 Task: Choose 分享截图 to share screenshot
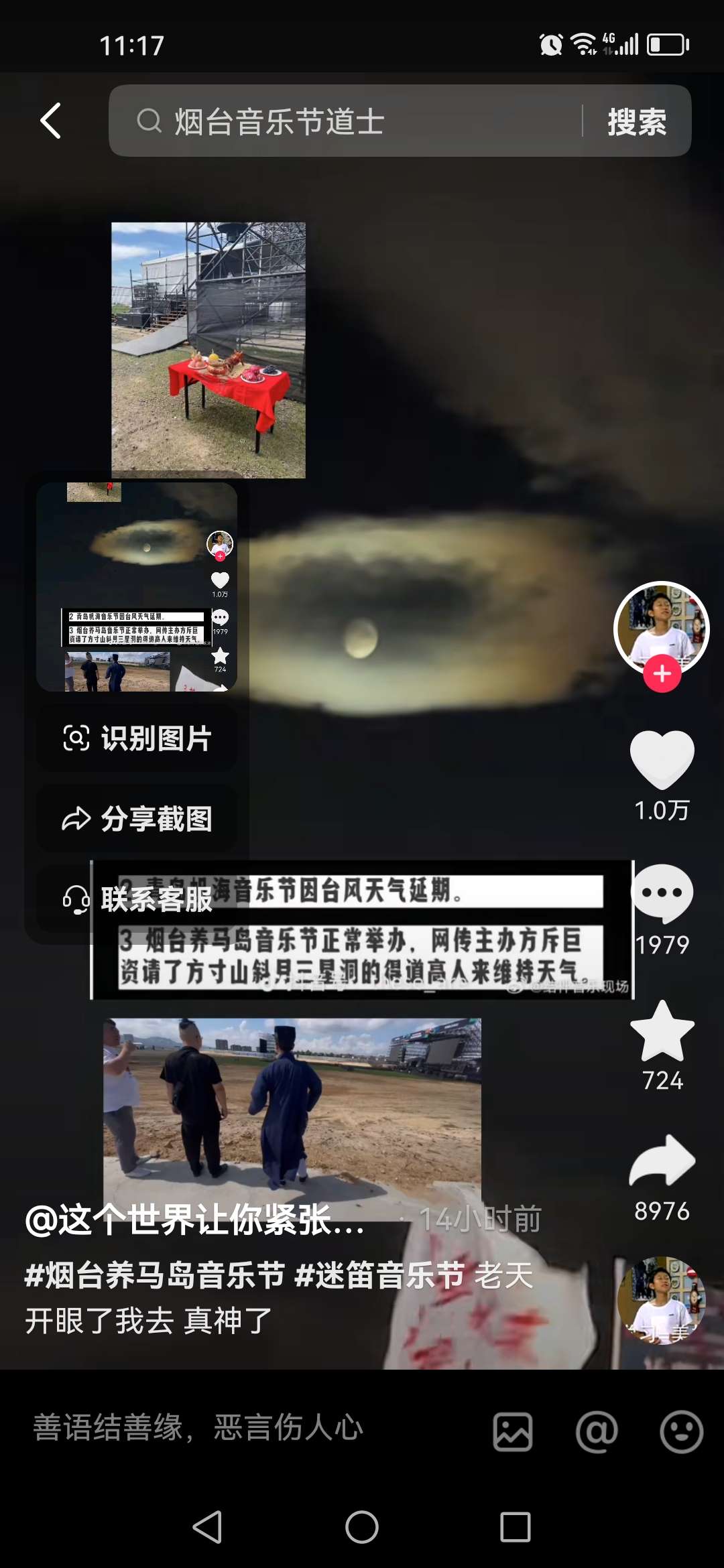point(137,819)
